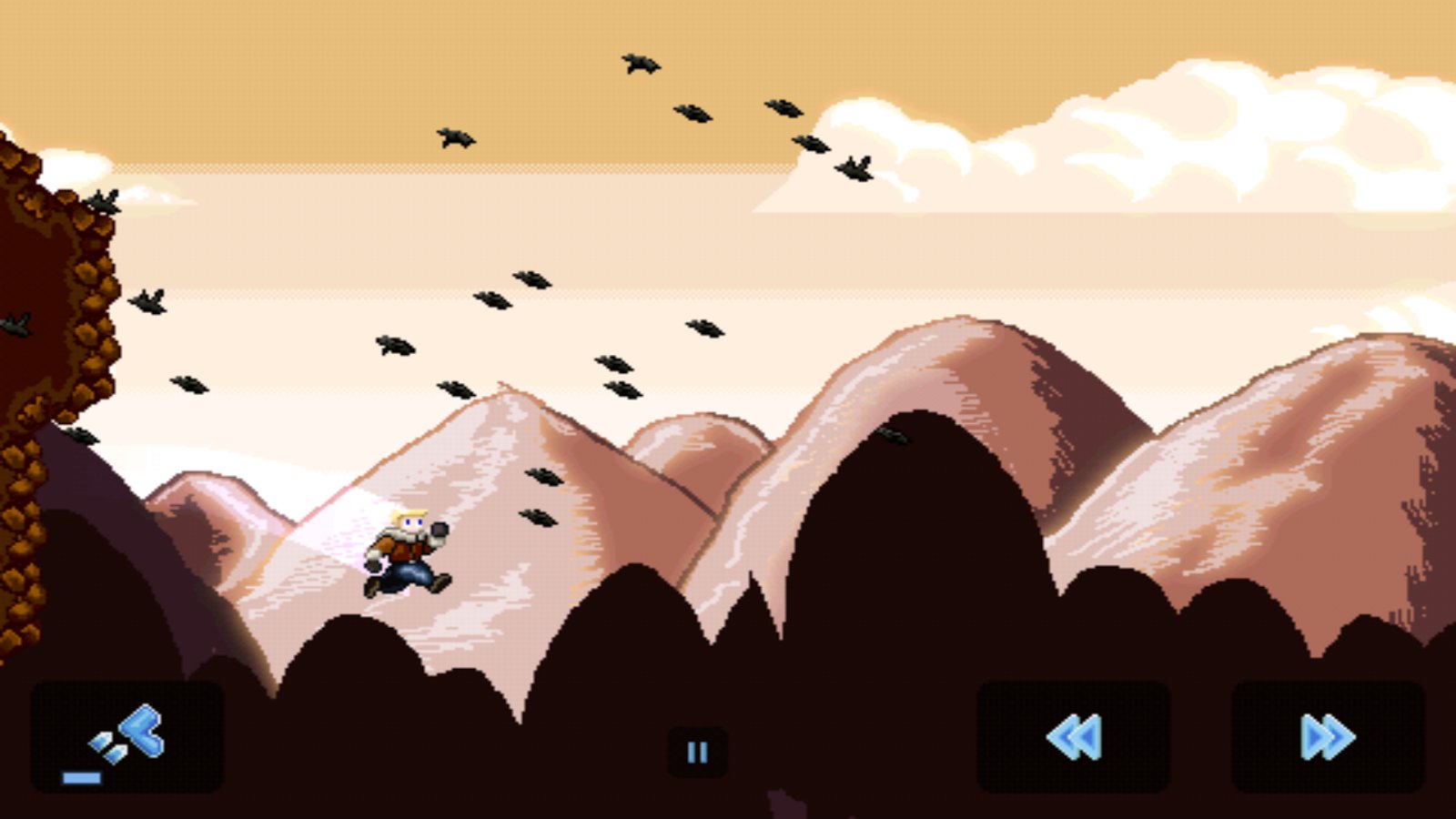
Task: Pause the game
Action: pyautogui.click(x=697, y=753)
